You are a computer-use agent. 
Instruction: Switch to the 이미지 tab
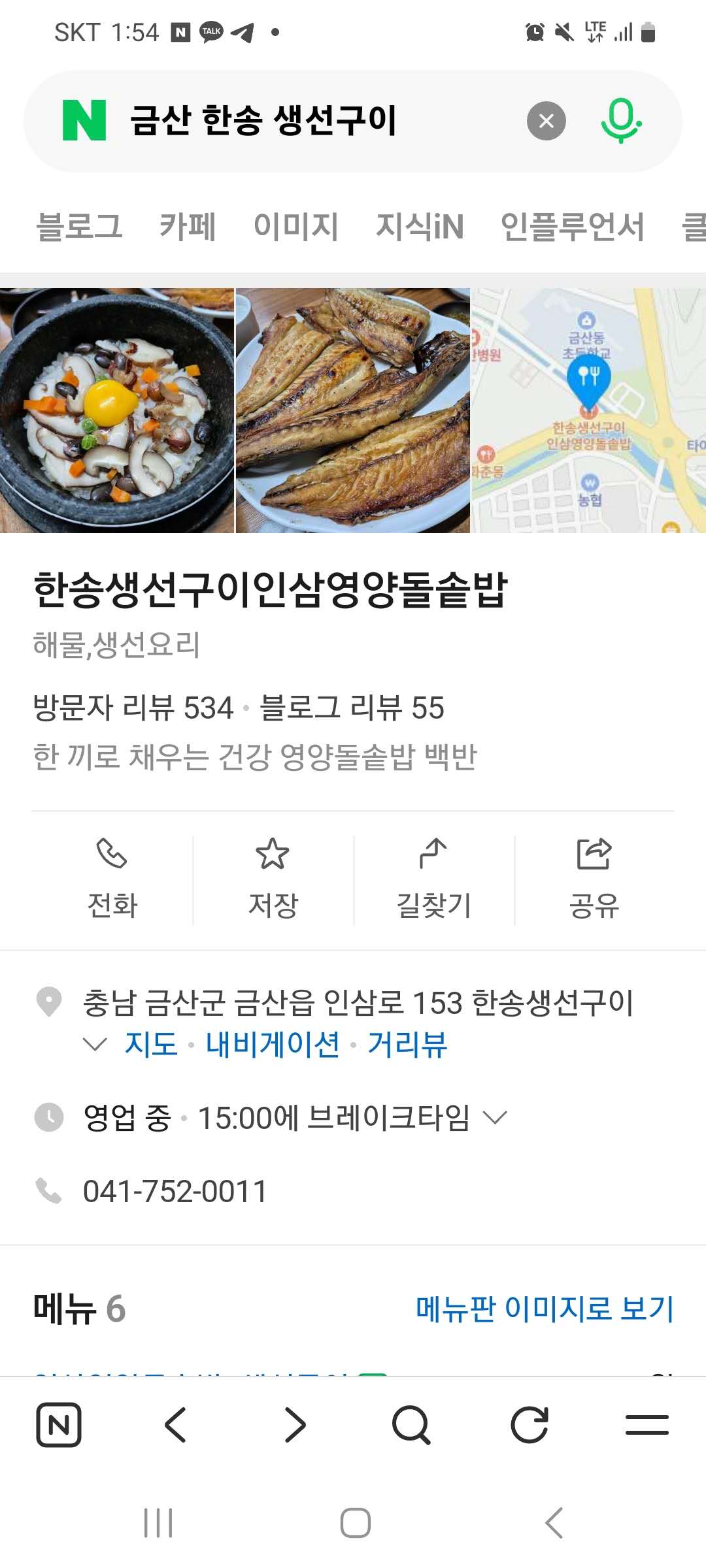(x=295, y=226)
